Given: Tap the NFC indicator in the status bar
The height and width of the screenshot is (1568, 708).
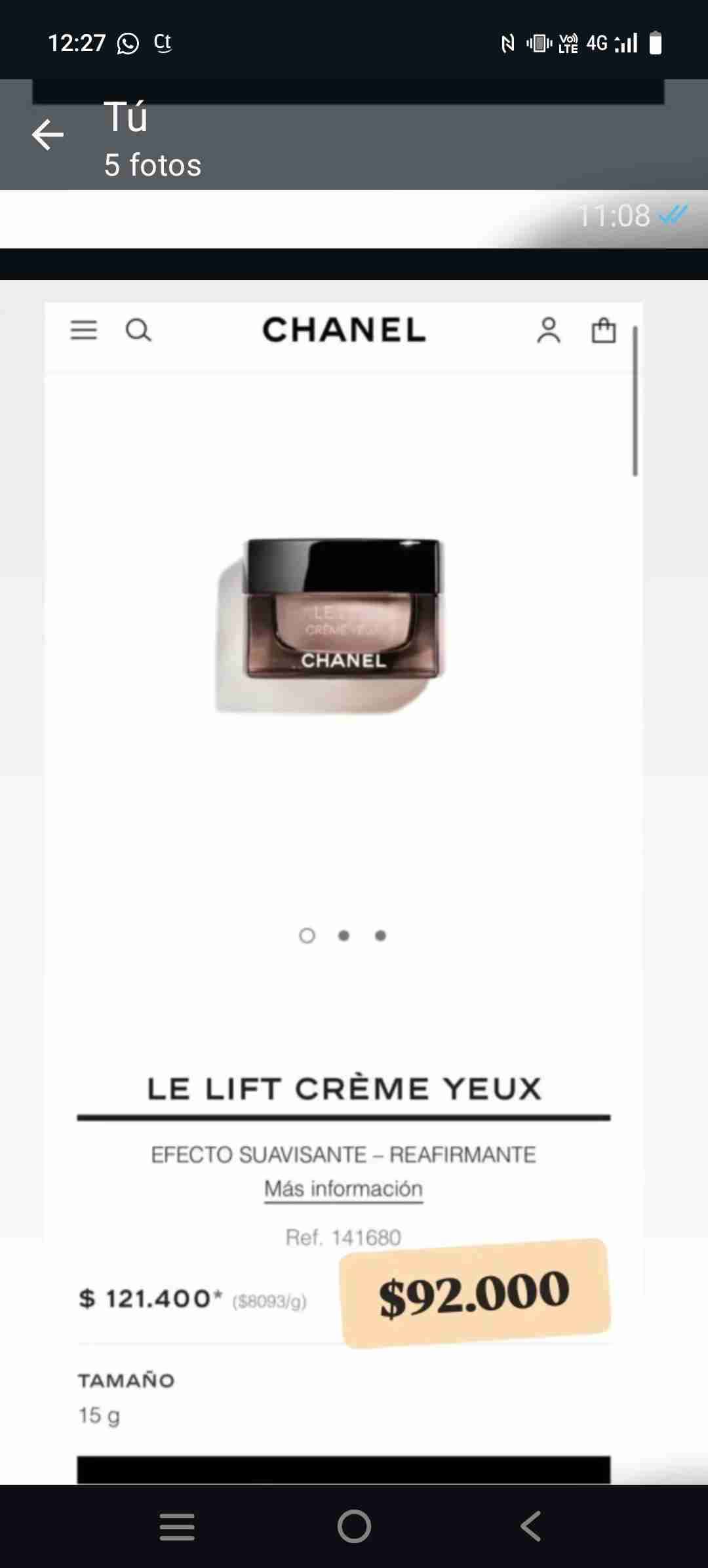Looking at the screenshot, I should [508, 43].
